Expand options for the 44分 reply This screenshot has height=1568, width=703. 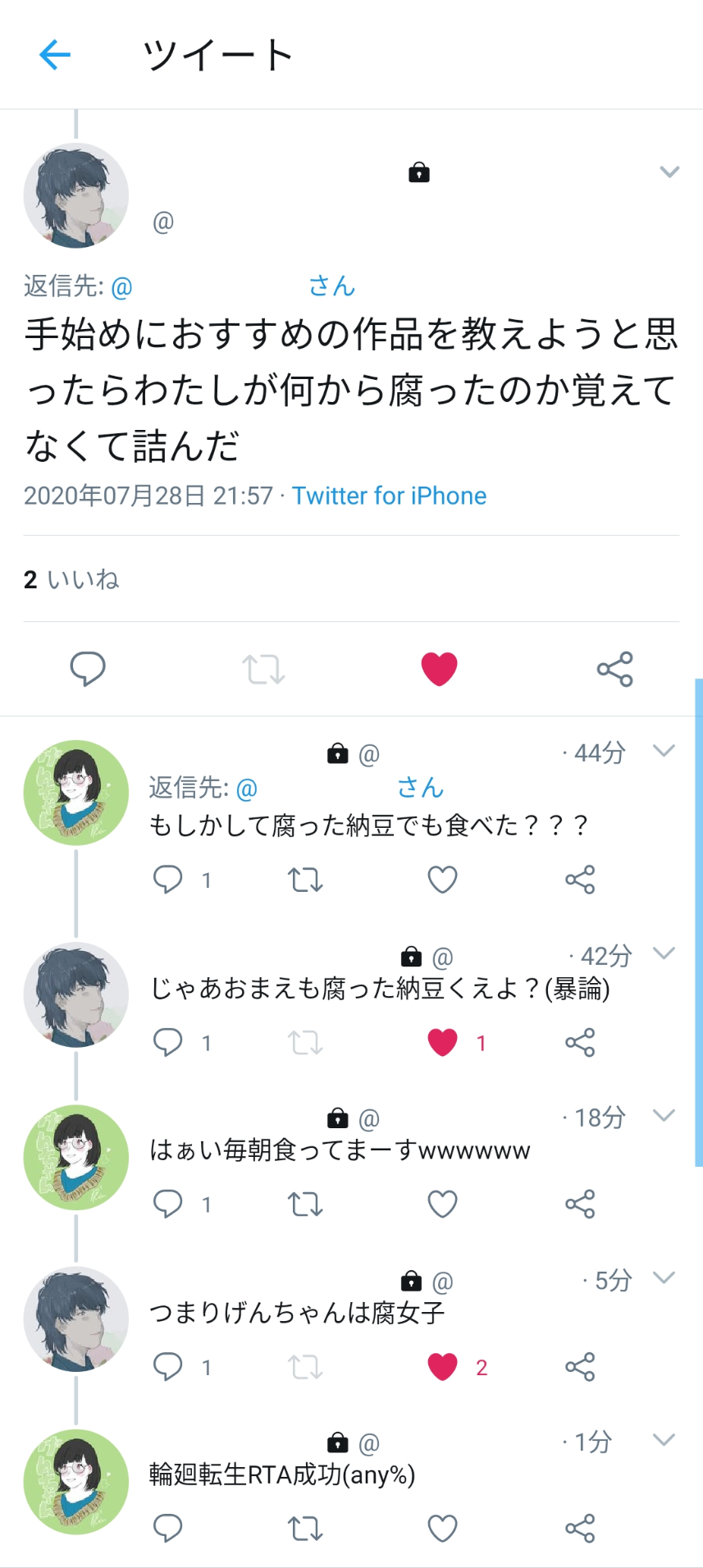point(664,751)
